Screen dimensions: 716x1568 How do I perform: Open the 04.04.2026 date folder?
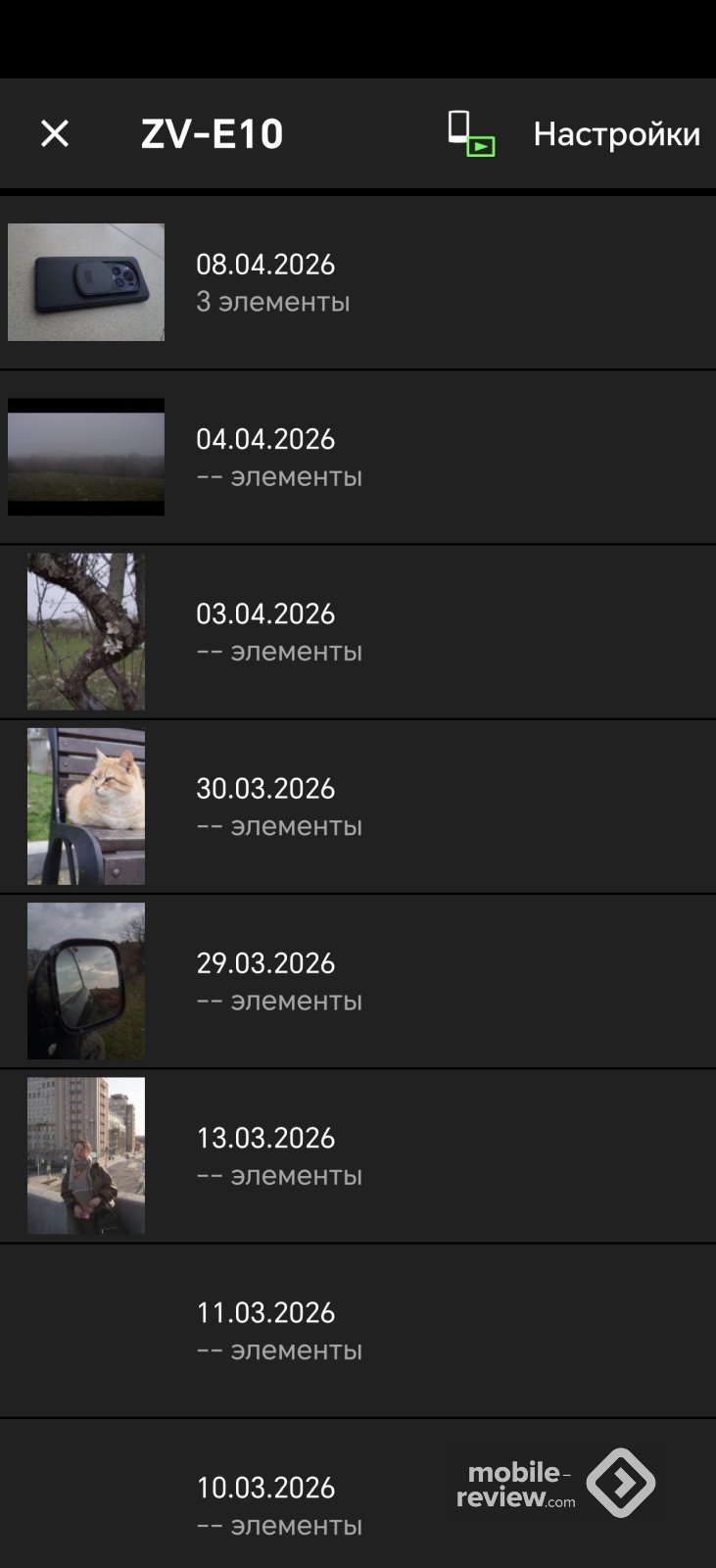358,457
